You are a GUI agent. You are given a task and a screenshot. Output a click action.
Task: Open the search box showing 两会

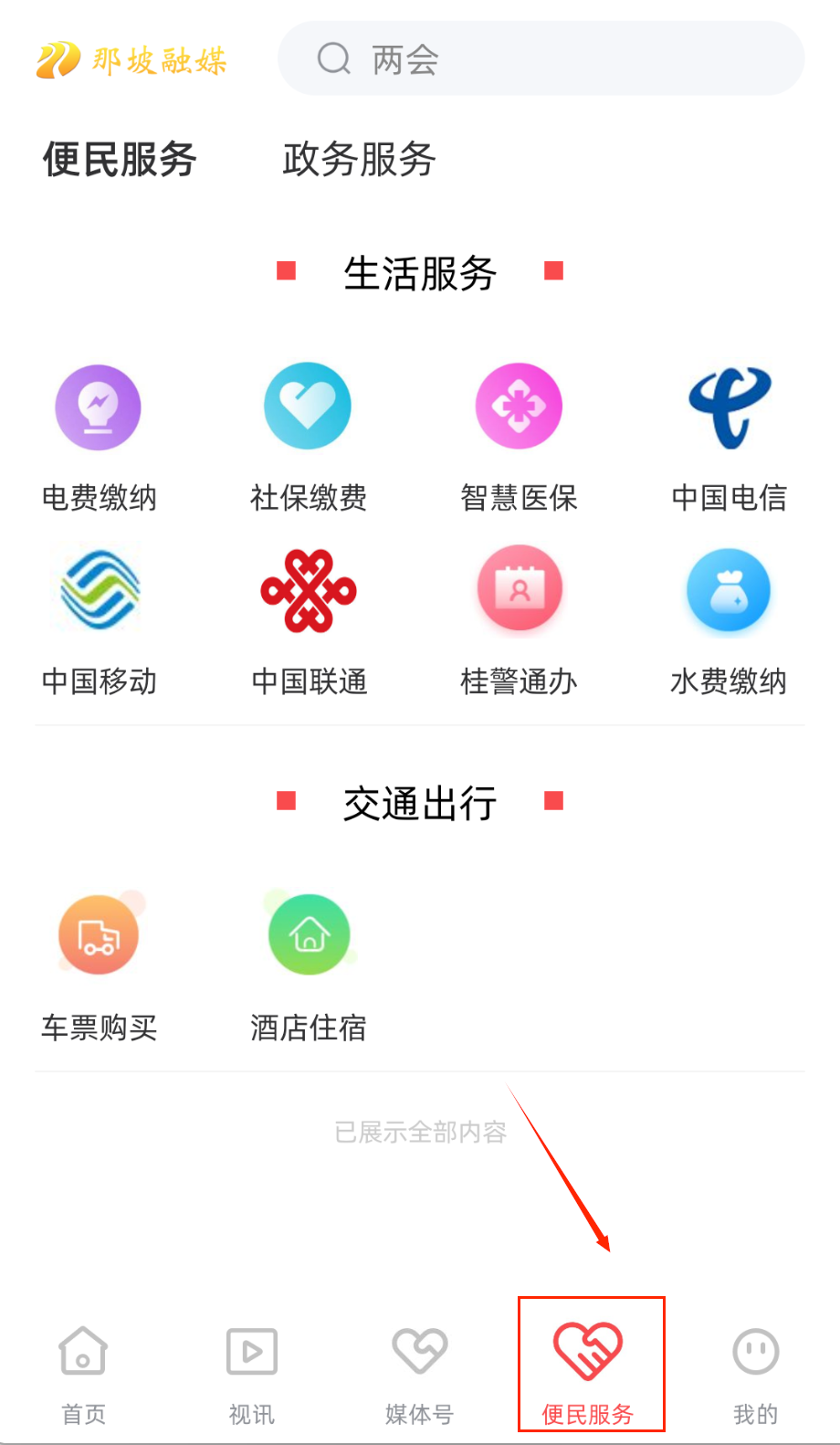(x=541, y=59)
